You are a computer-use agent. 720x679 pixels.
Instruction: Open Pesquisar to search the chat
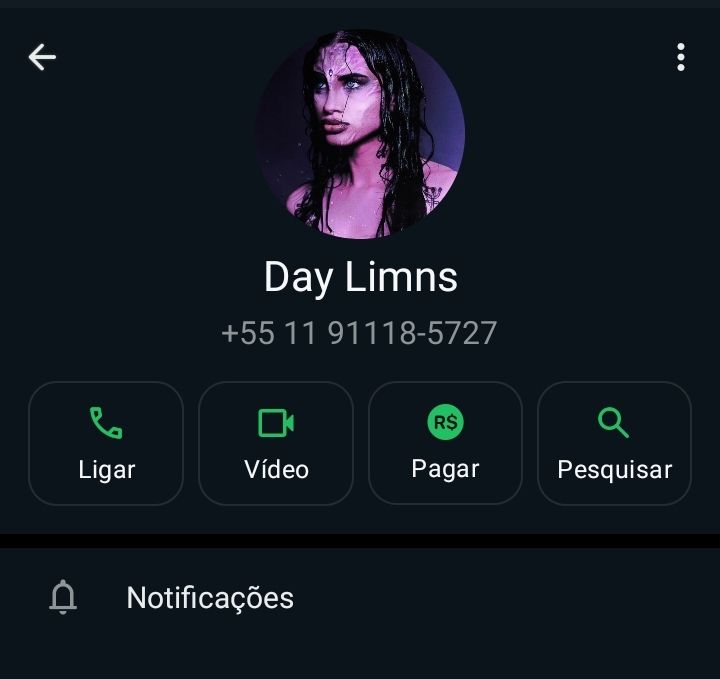[614, 443]
